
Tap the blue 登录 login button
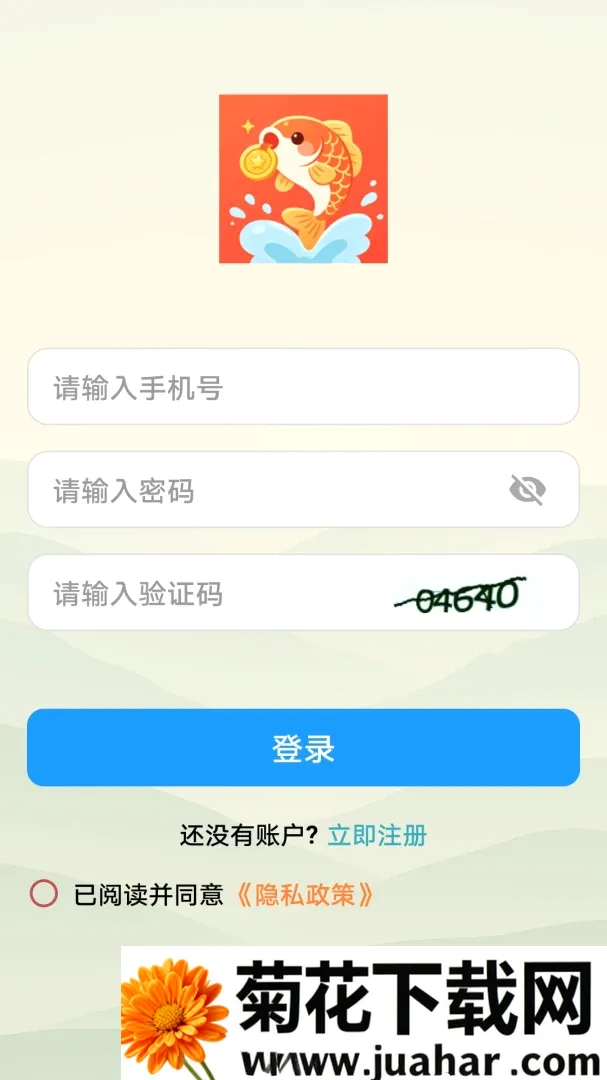[x=303, y=747]
